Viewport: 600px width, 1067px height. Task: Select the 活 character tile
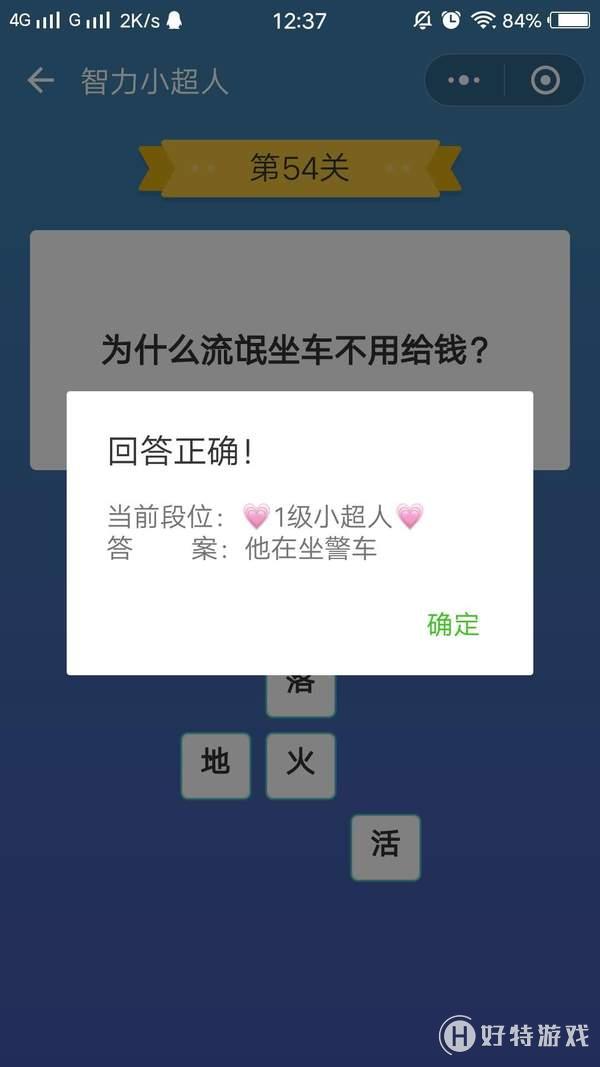(385, 847)
